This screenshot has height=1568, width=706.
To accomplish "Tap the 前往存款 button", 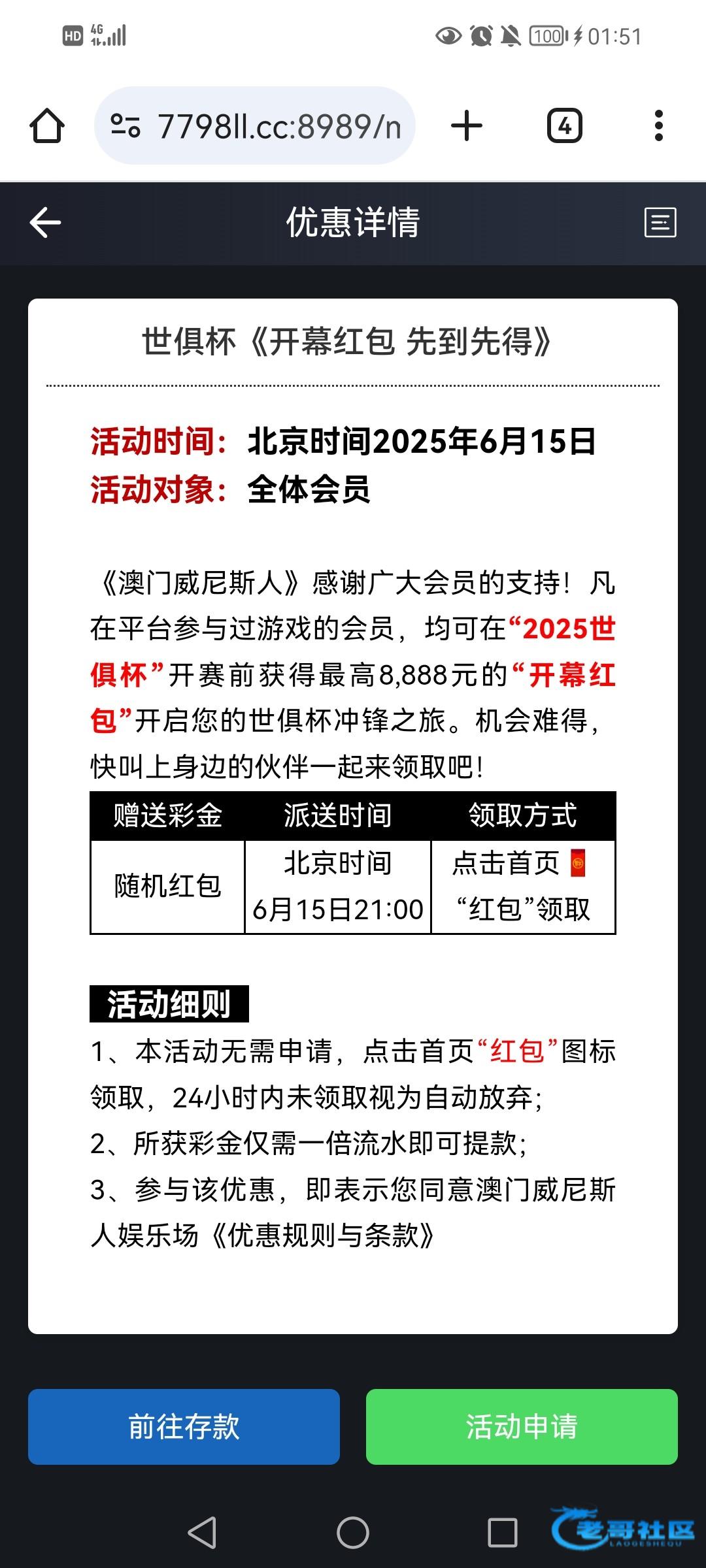I will pyautogui.click(x=184, y=1426).
